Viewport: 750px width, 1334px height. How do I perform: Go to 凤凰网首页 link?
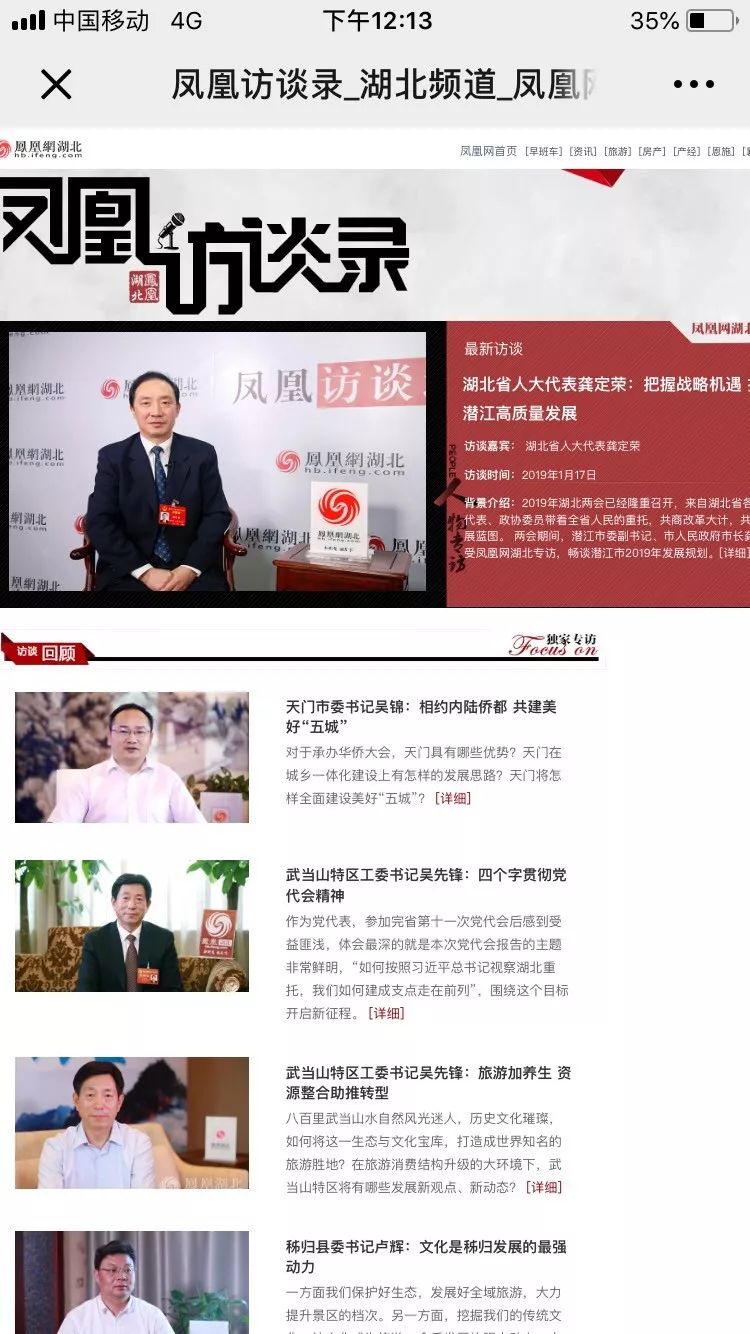488,151
